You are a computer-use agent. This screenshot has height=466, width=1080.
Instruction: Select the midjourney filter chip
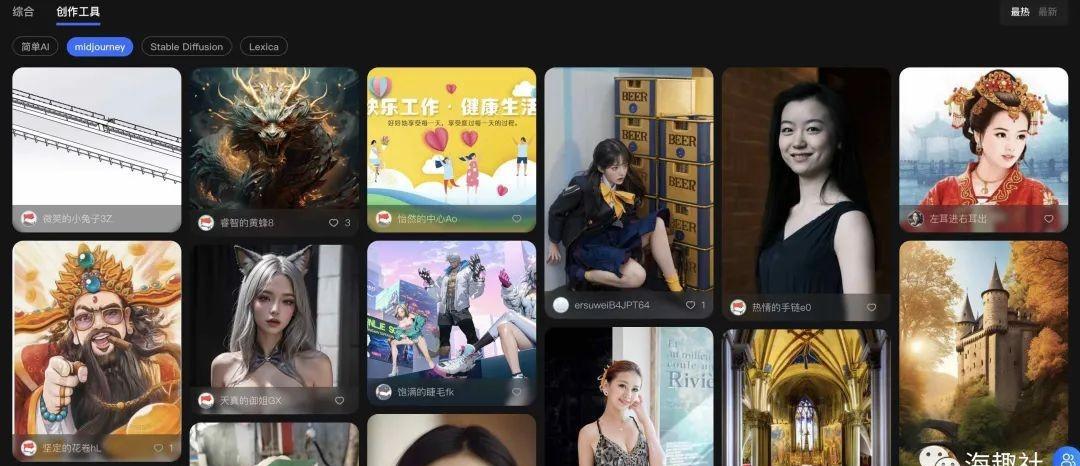click(100, 47)
